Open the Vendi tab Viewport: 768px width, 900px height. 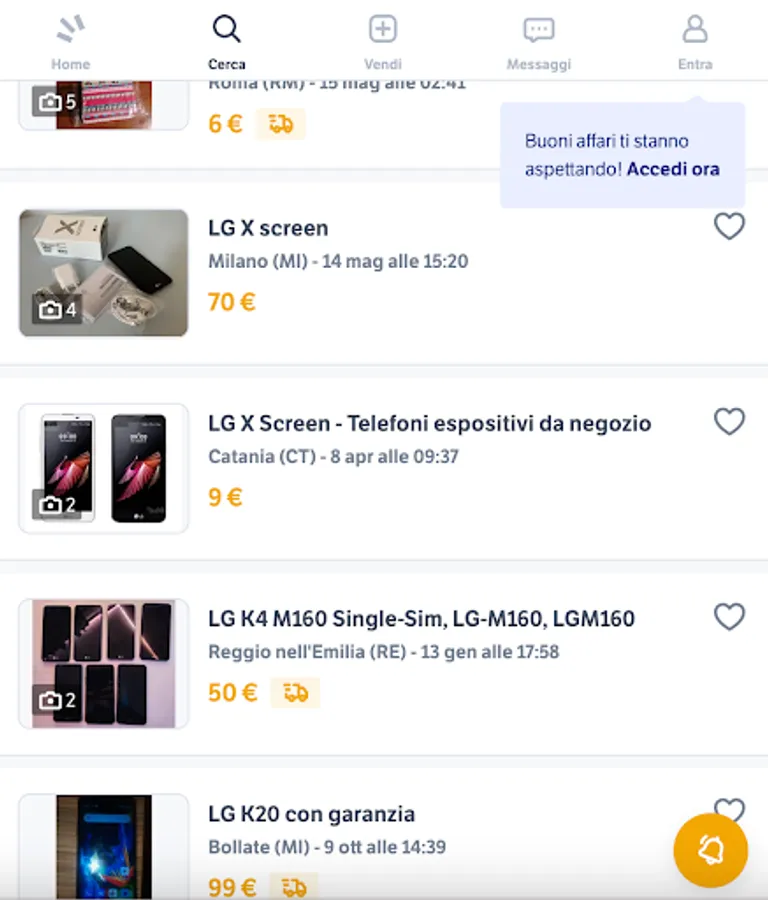(x=383, y=42)
